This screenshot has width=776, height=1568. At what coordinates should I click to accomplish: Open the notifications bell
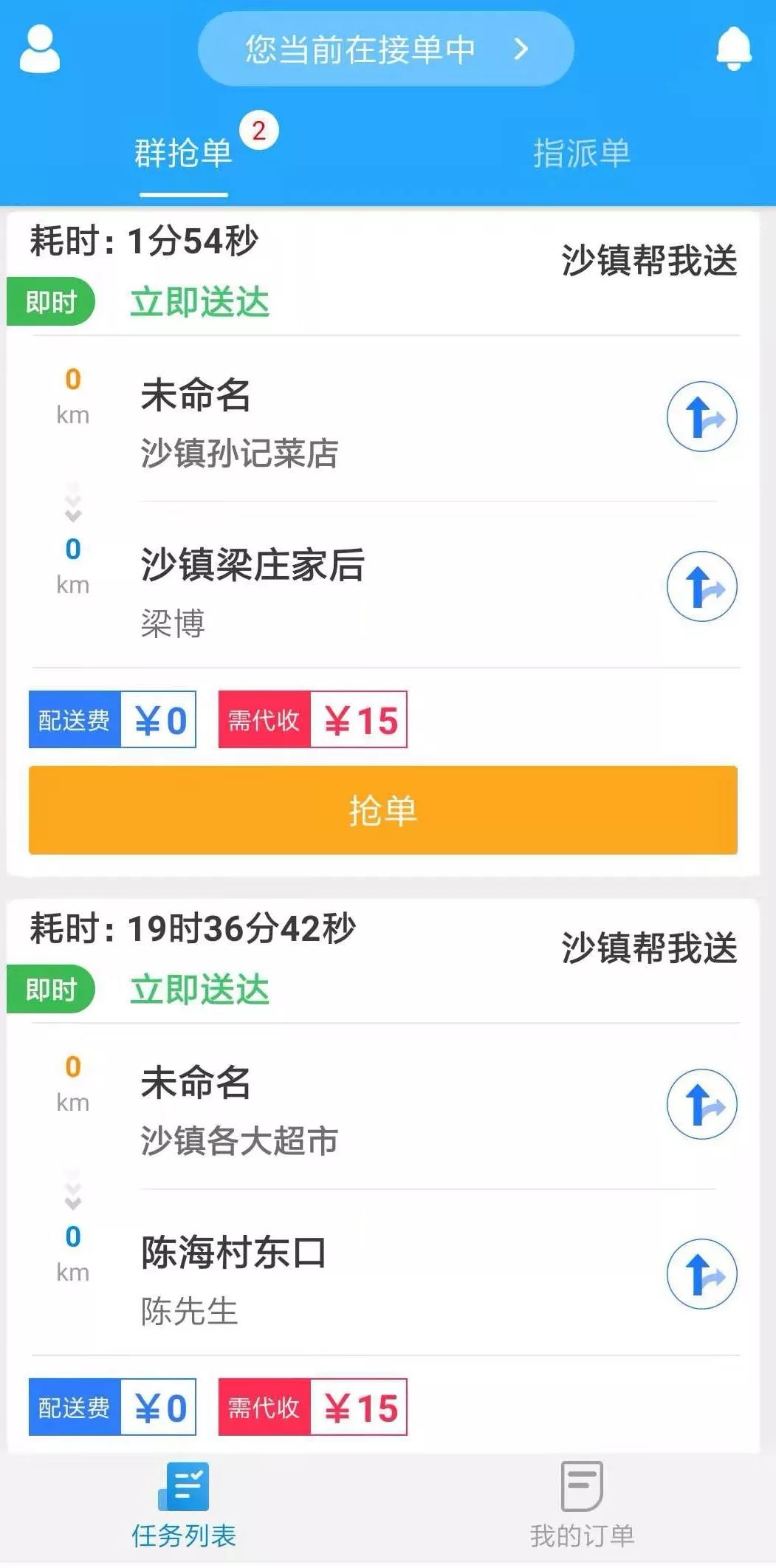[x=733, y=49]
